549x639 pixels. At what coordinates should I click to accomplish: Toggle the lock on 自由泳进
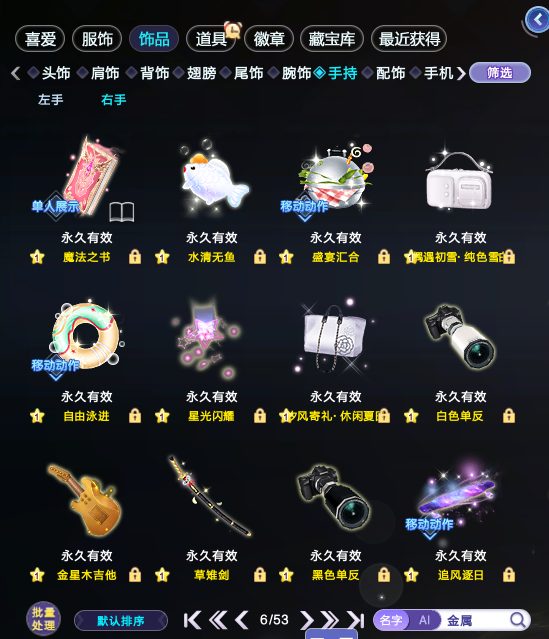pyautogui.click(x=135, y=416)
